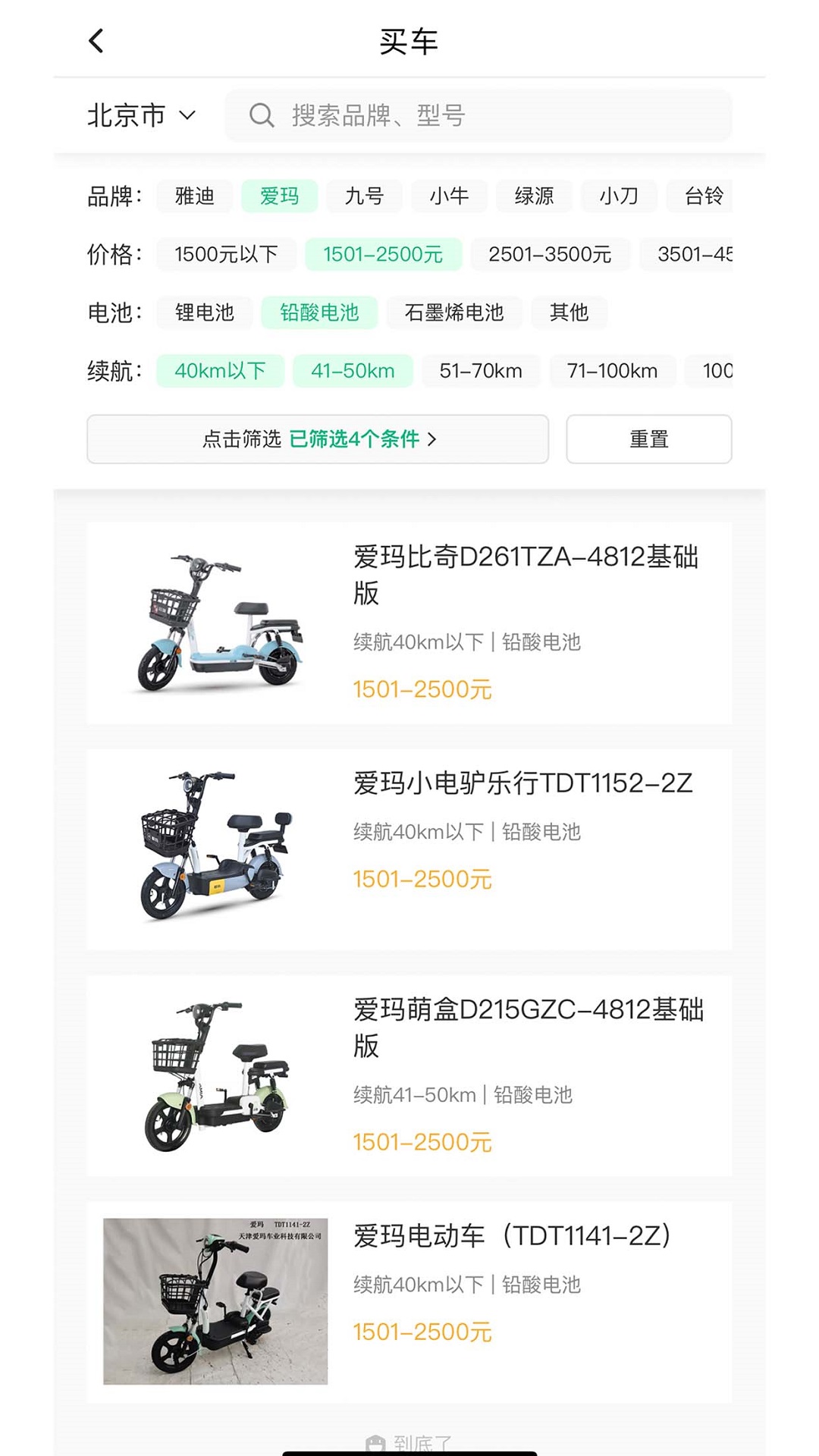
Task: Deselect the 爱玛 brand chip
Action: coord(279,196)
